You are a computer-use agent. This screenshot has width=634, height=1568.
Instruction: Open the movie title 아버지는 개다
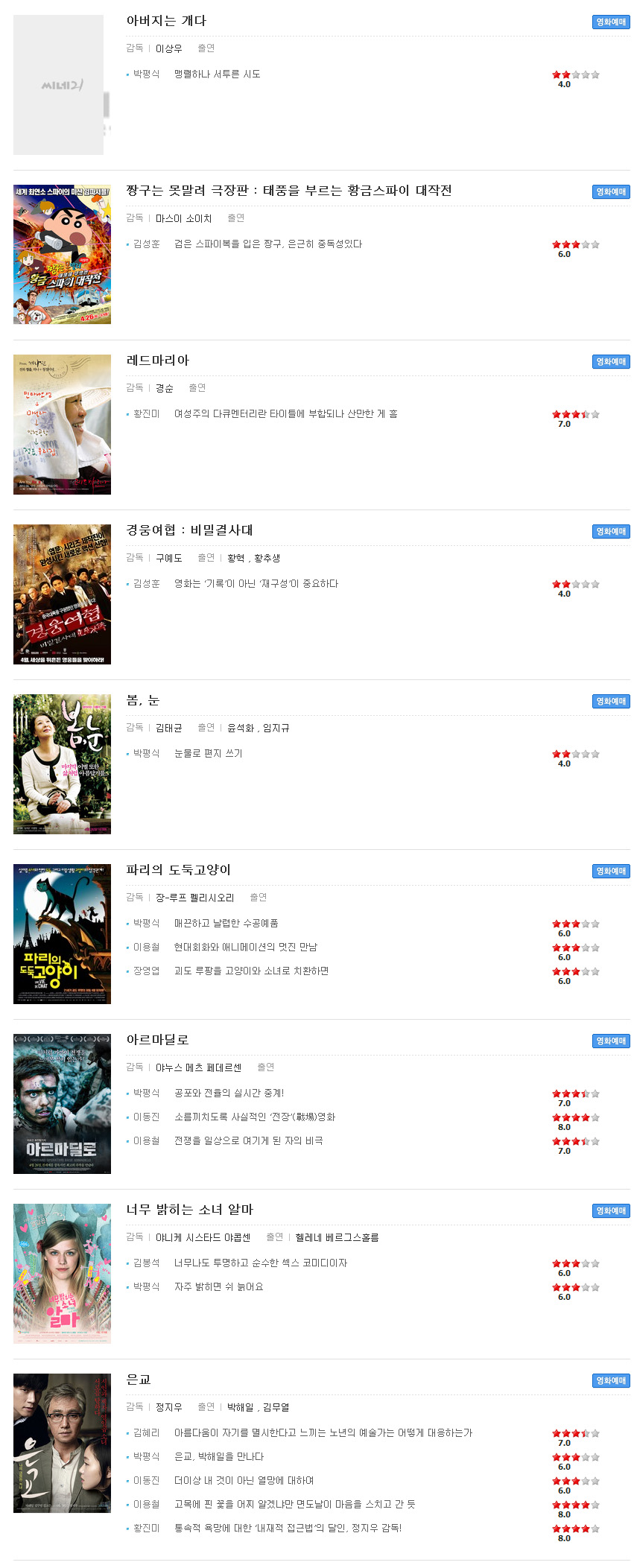coord(165,21)
